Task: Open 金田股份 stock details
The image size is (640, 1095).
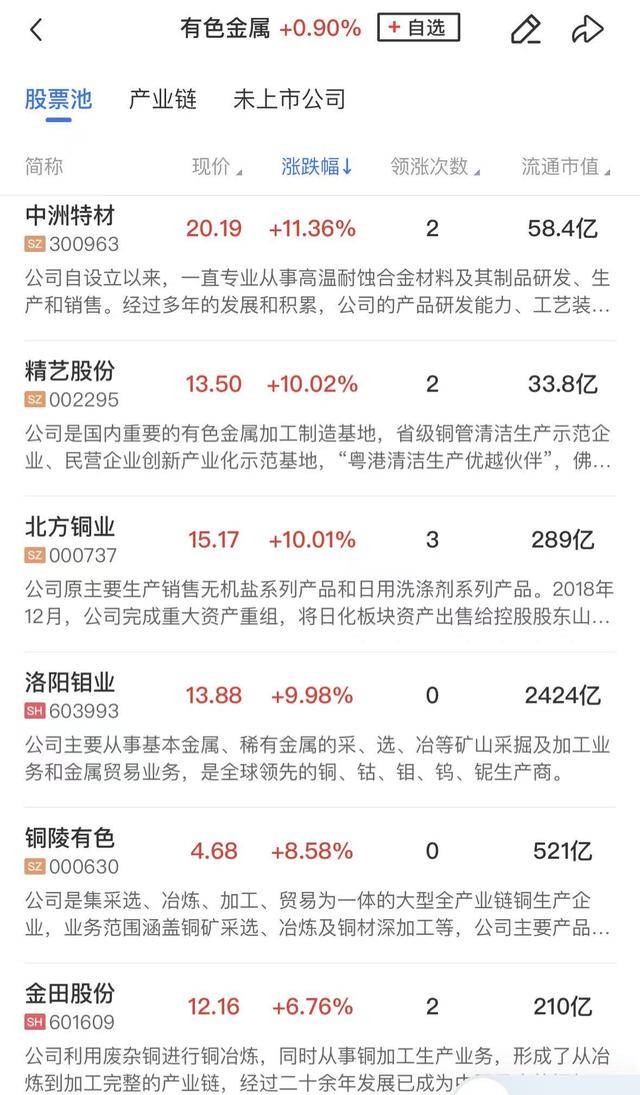Action: [x=70, y=994]
